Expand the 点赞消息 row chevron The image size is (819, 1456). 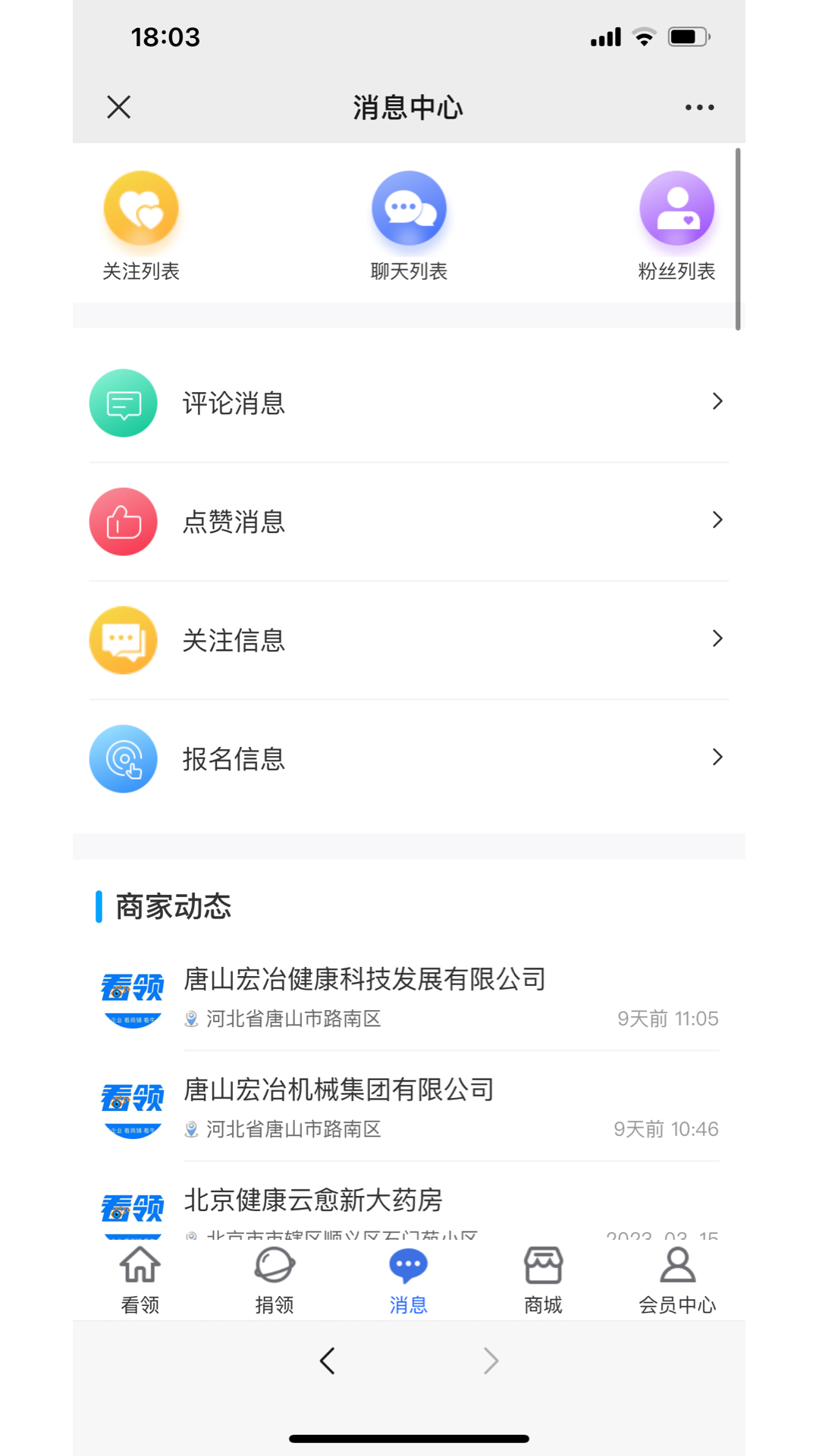click(717, 519)
